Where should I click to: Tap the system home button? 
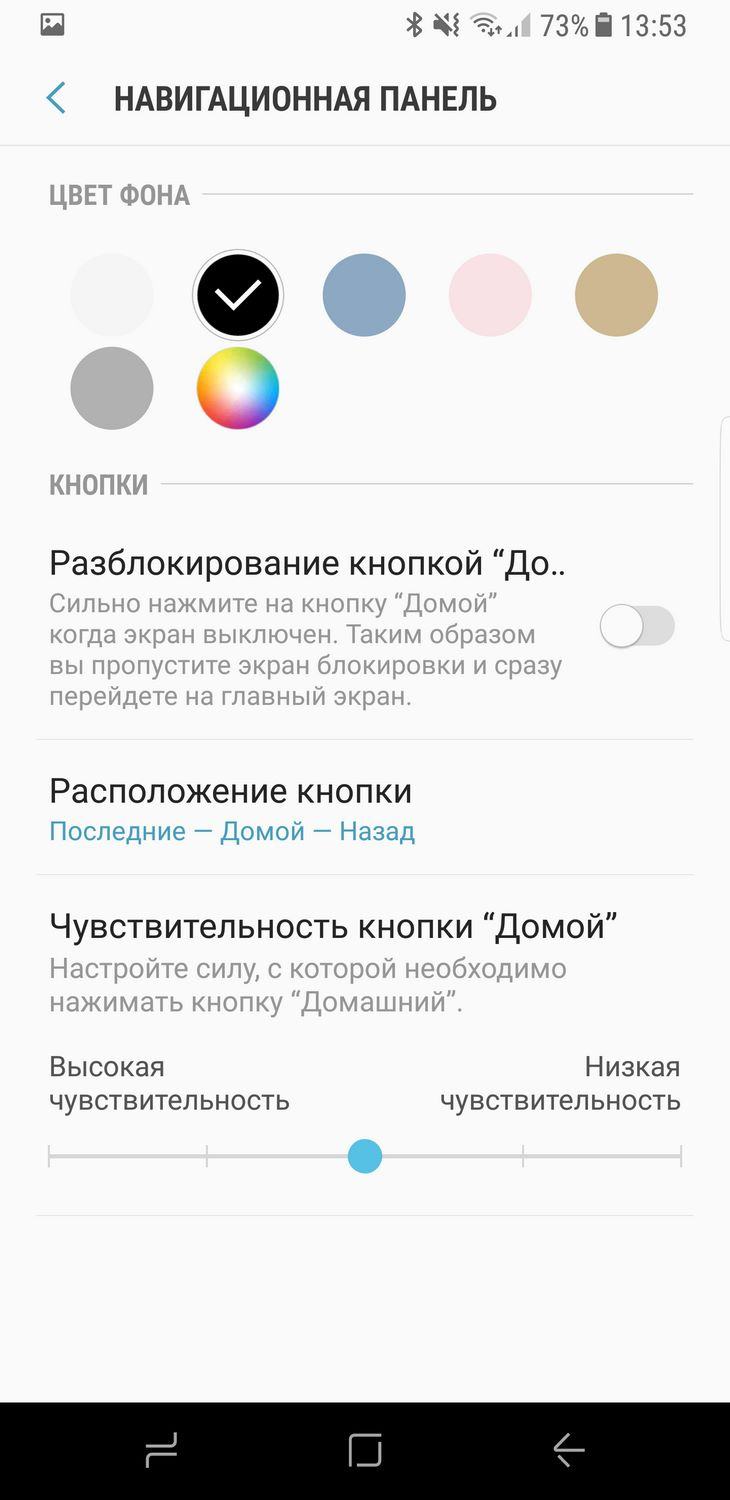pyautogui.click(x=365, y=1450)
